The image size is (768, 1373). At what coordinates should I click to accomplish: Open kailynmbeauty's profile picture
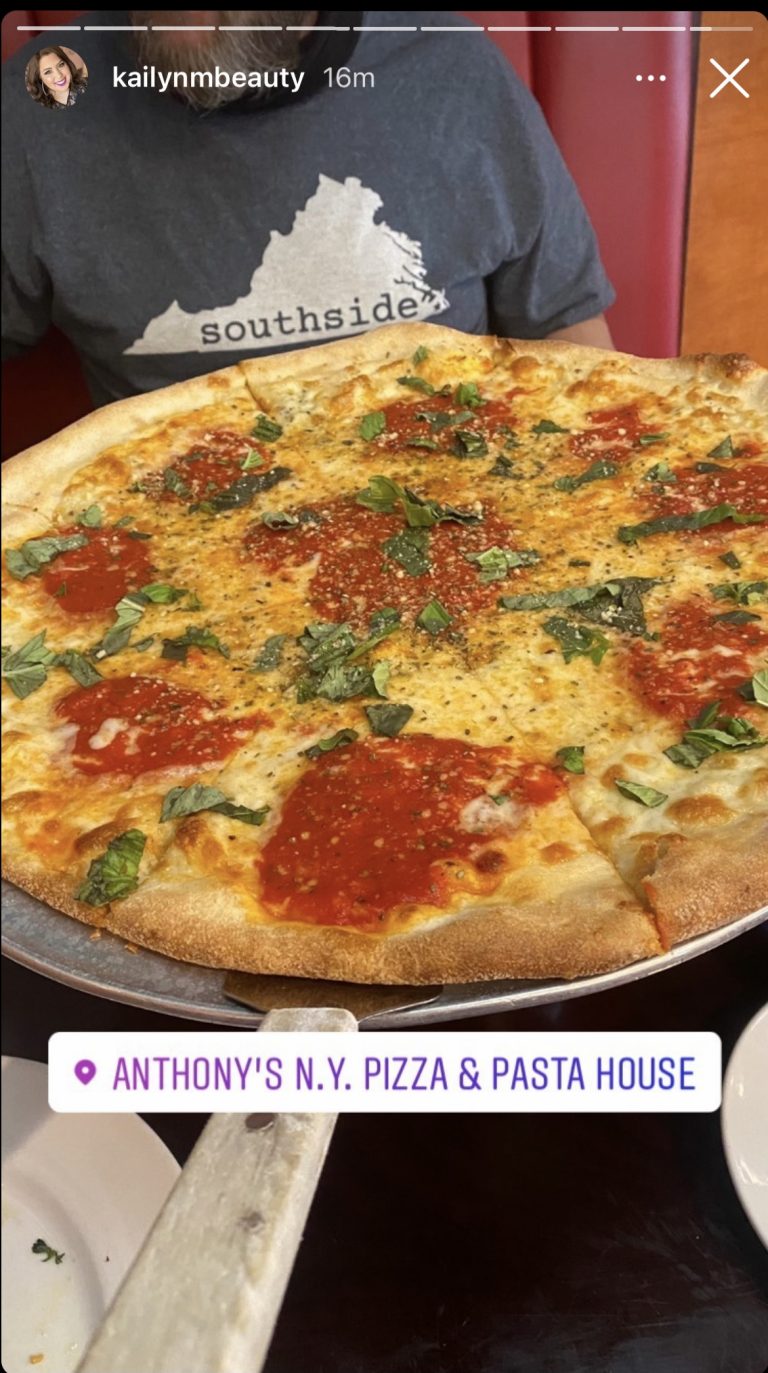[56, 77]
